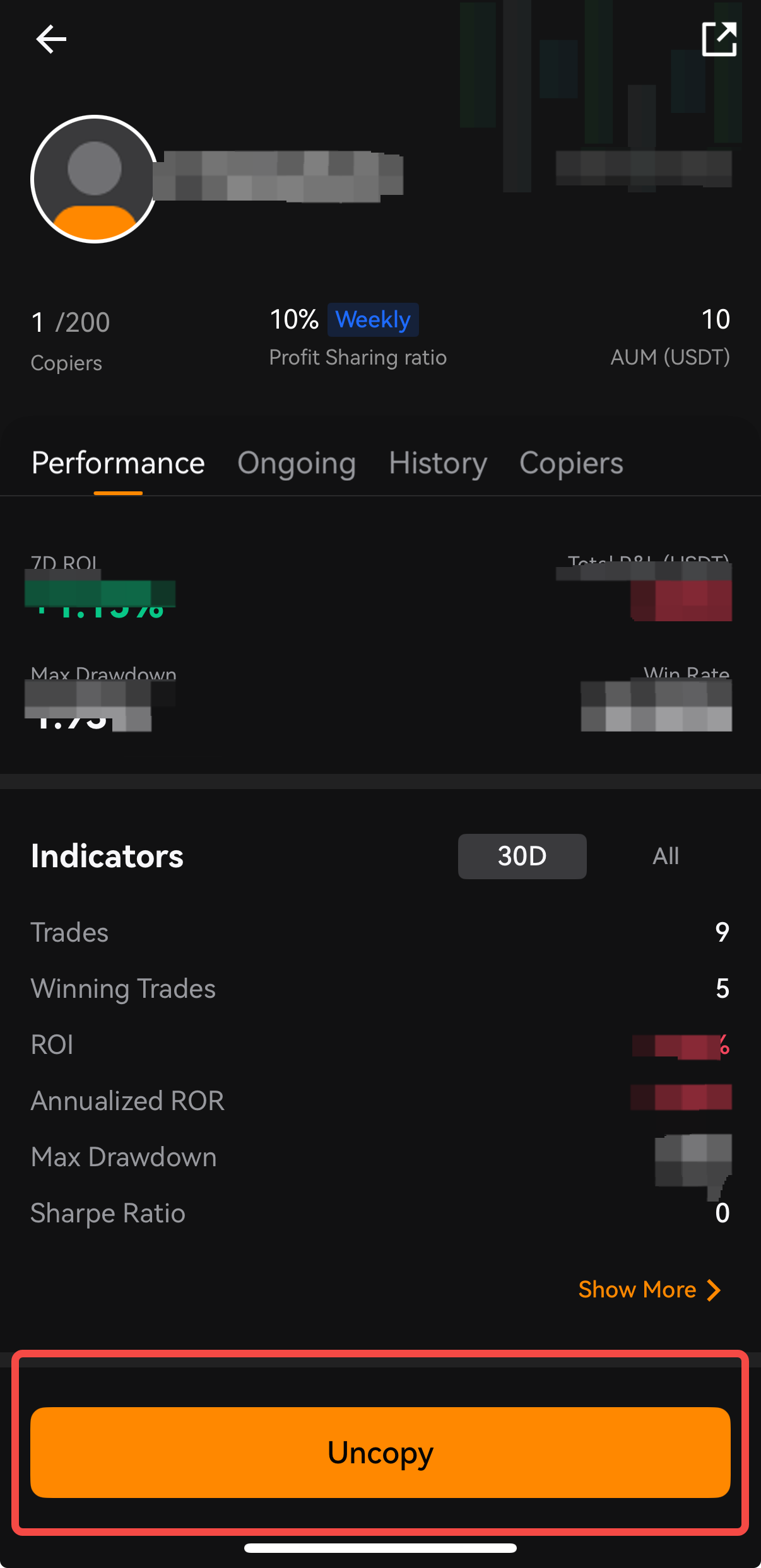The width and height of the screenshot is (761, 1568).
Task: Choose the 30D indicators range
Action: (x=522, y=856)
